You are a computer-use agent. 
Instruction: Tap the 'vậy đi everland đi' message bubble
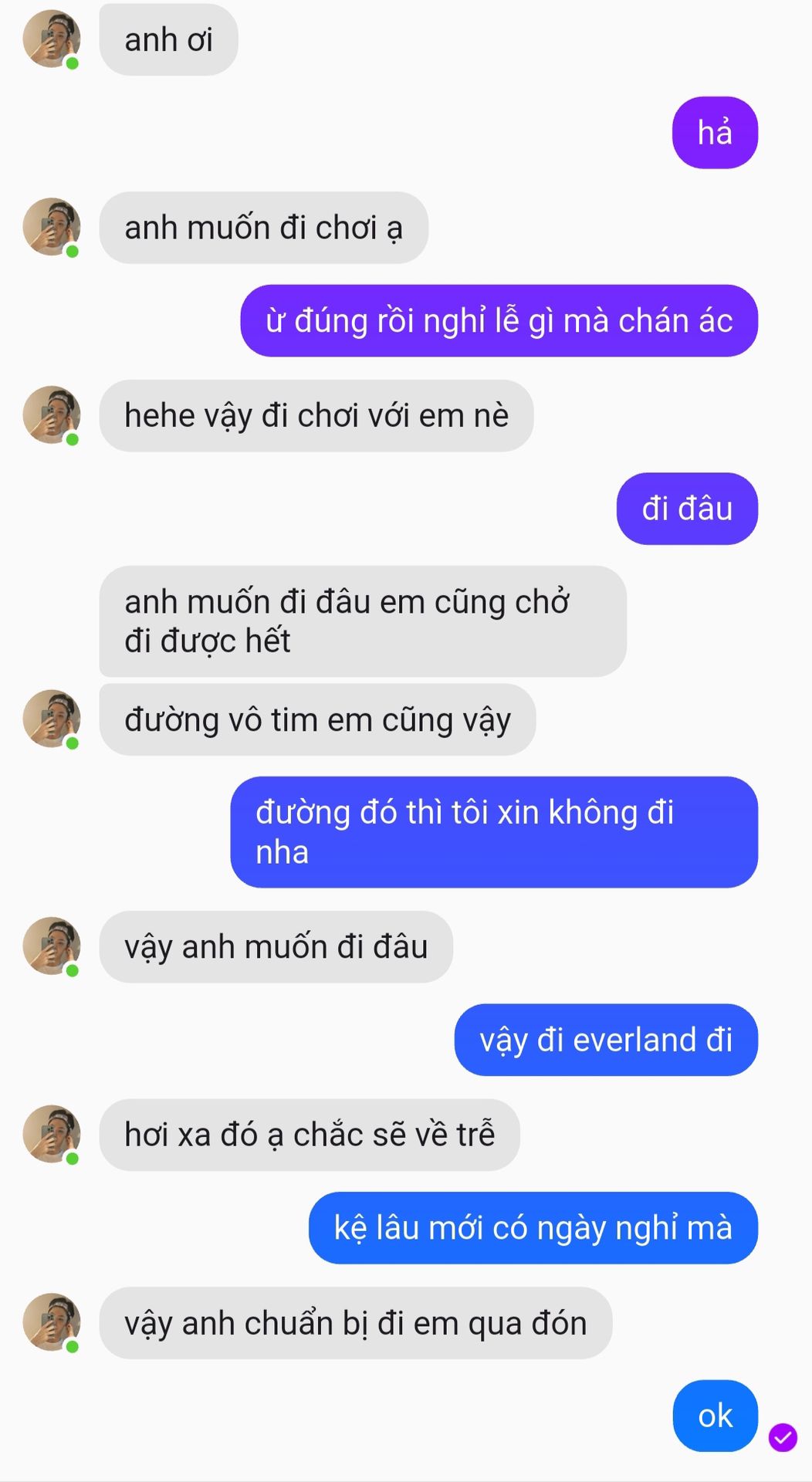[x=606, y=1040]
